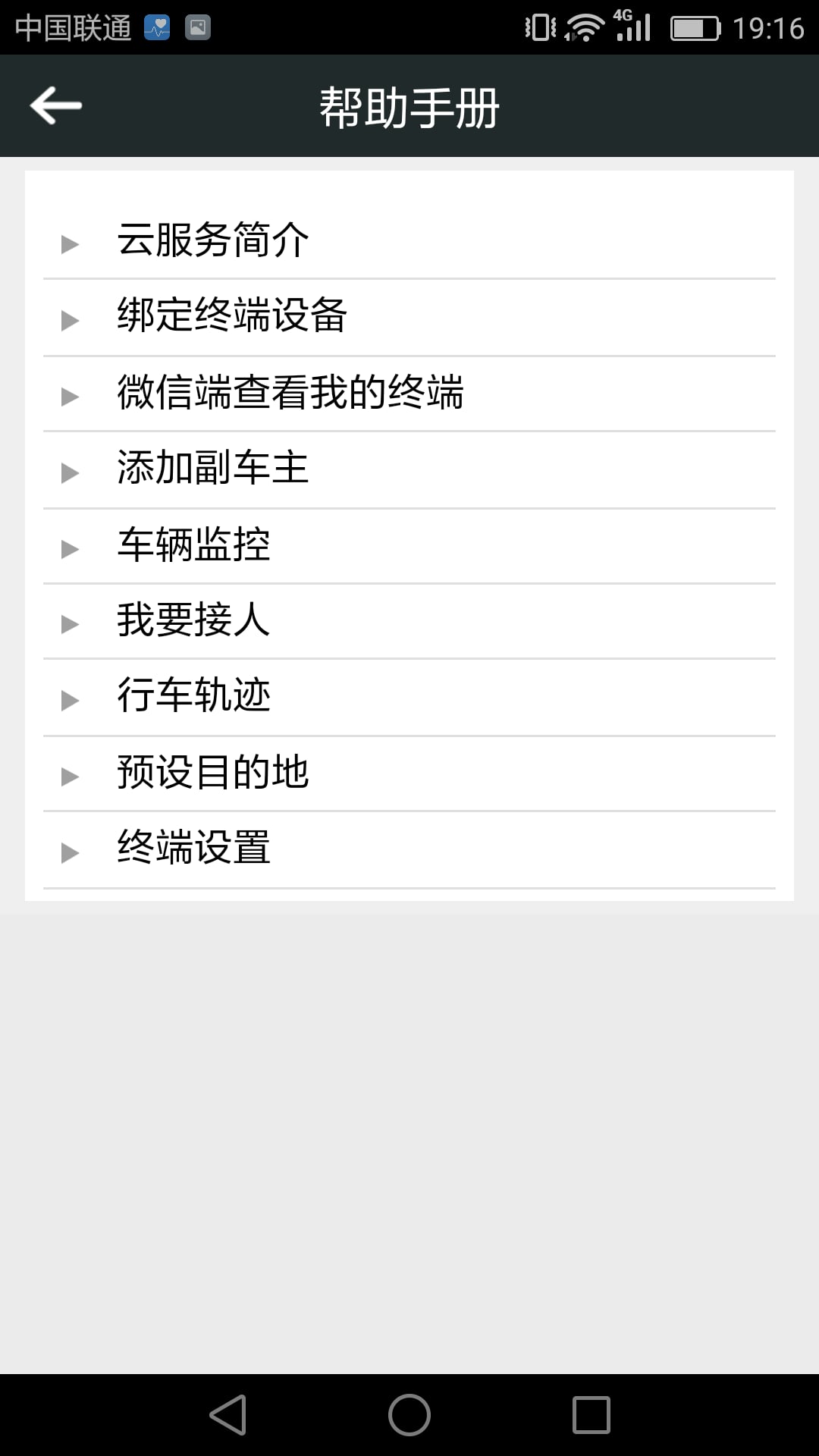Expand 绑定终端设备 help topic
819x1456 pixels.
[x=409, y=317]
